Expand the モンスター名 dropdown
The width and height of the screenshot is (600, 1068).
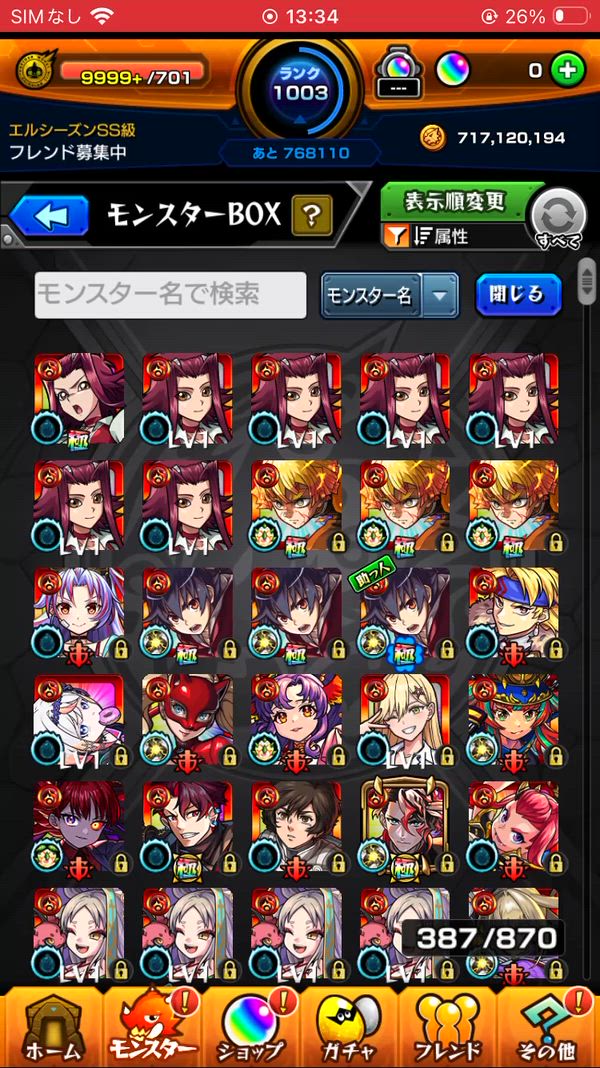click(x=439, y=295)
